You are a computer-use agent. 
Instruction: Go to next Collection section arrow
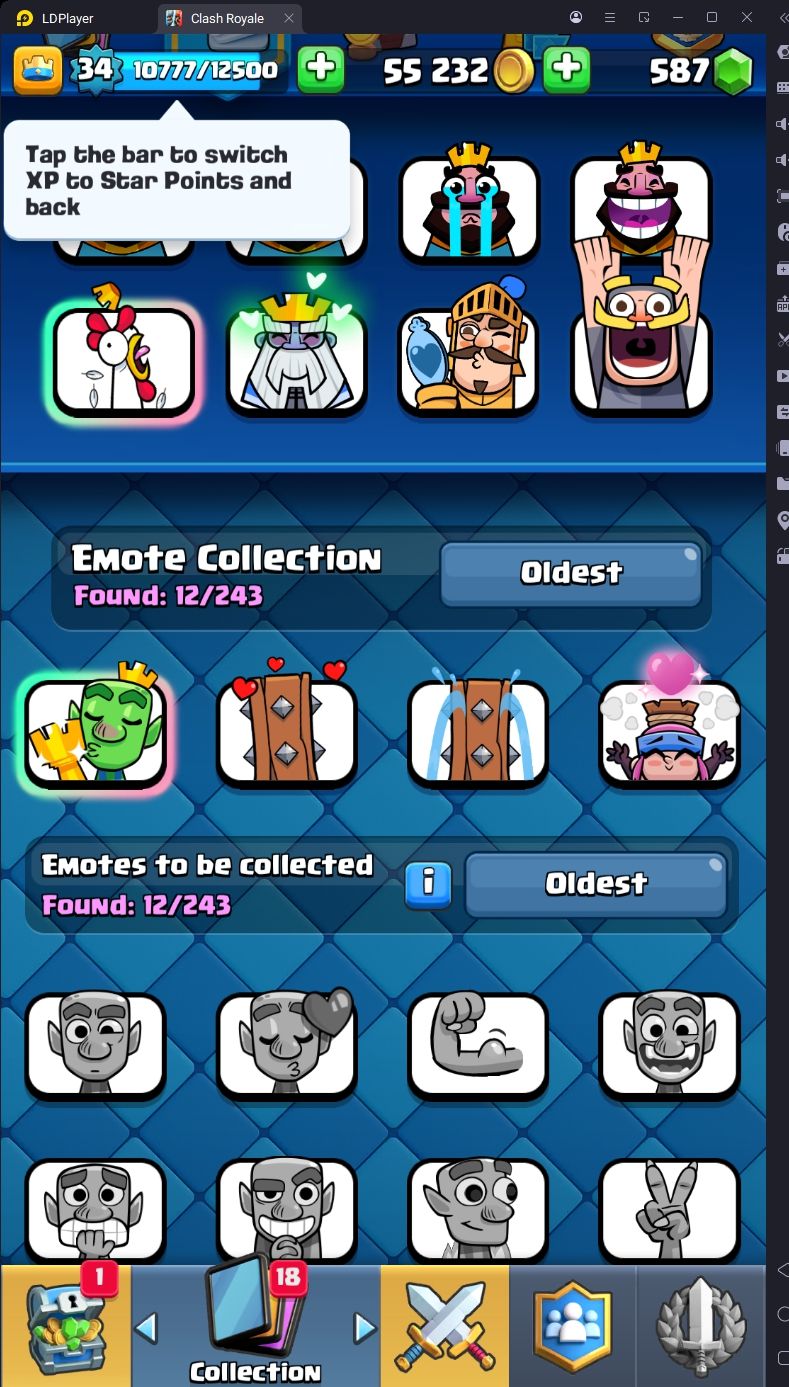pos(365,1328)
